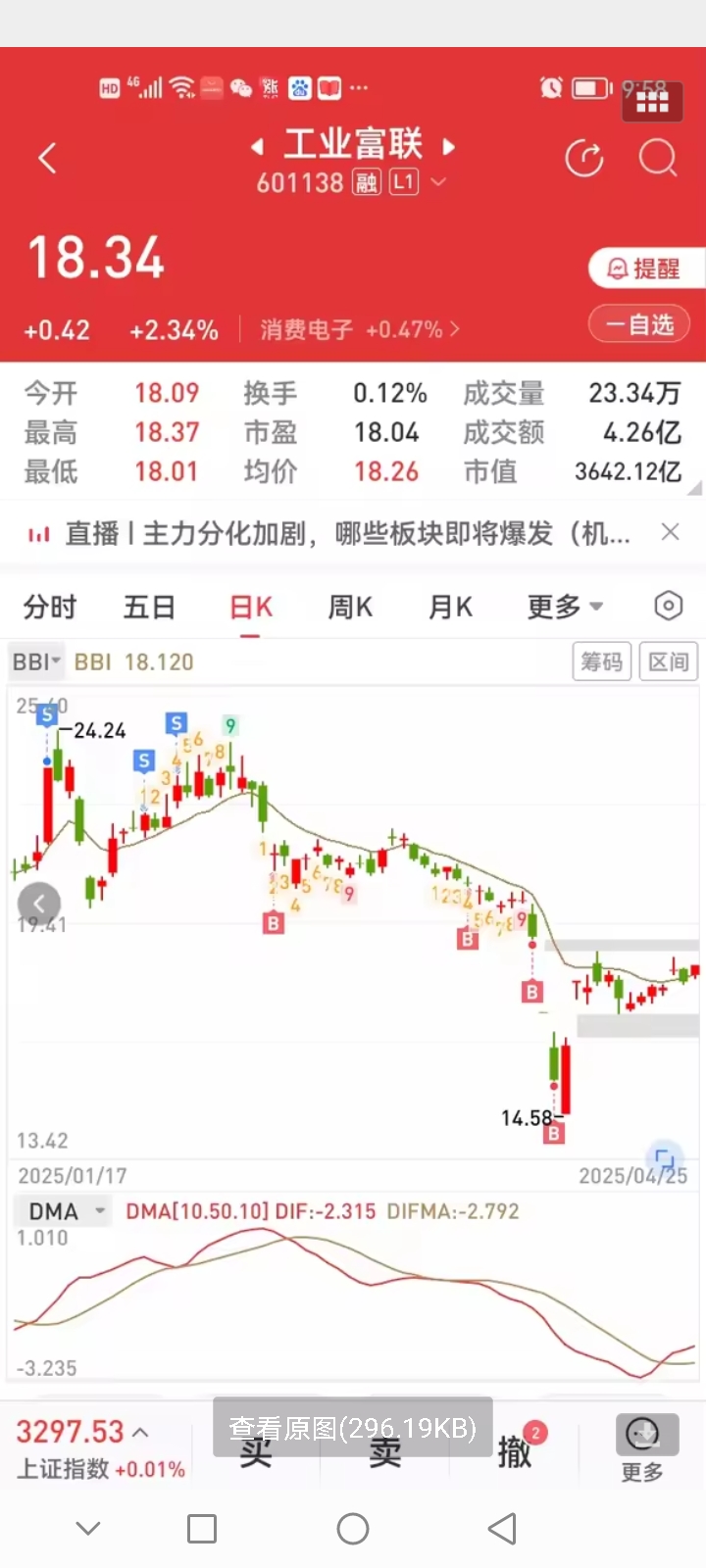The width and height of the screenshot is (706, 1568).
Task: Refresh the stock quote
Action: tap(584, 158)
